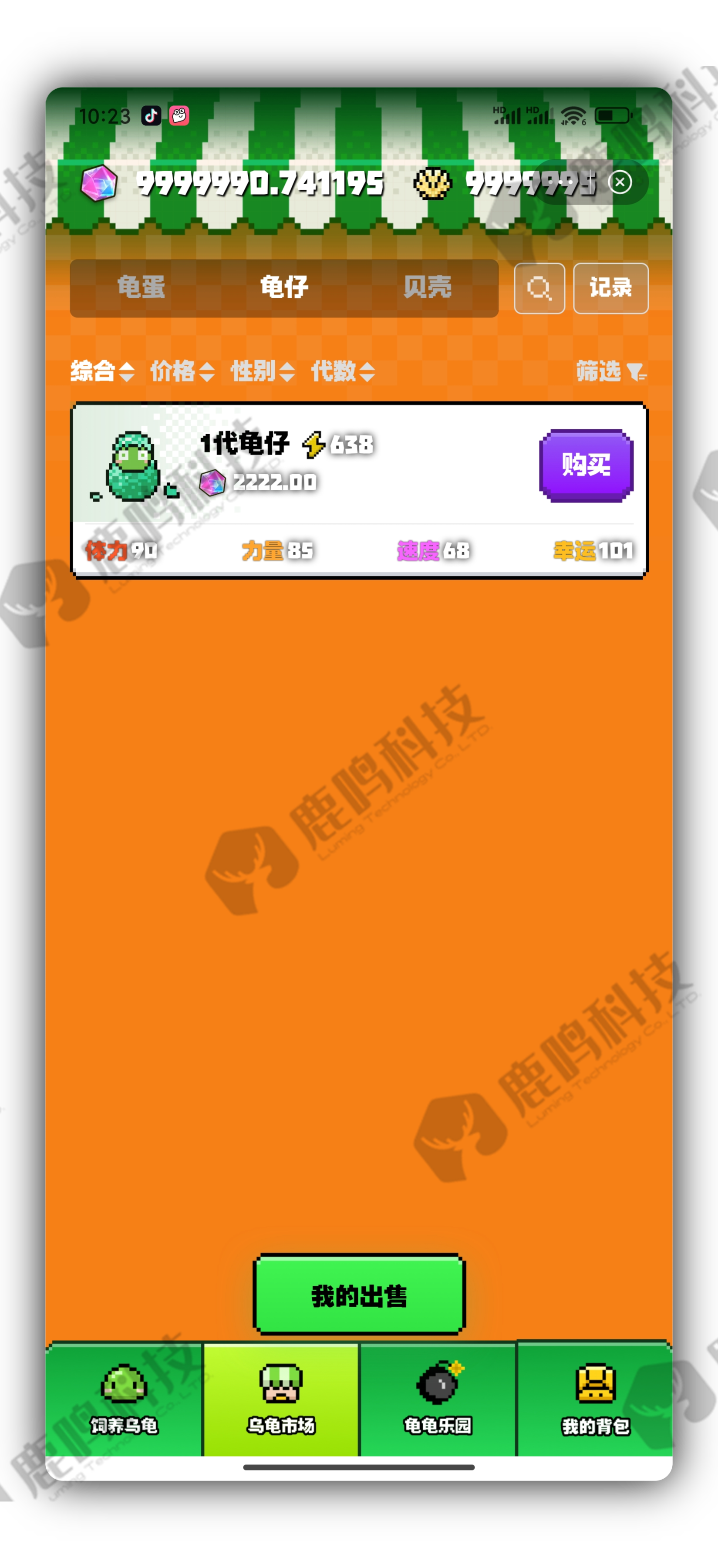Image resolution: width=718 pixels, height=1568 pixels.
Task: Select the 龟仔 tab
Action: (x=284, y=287)
